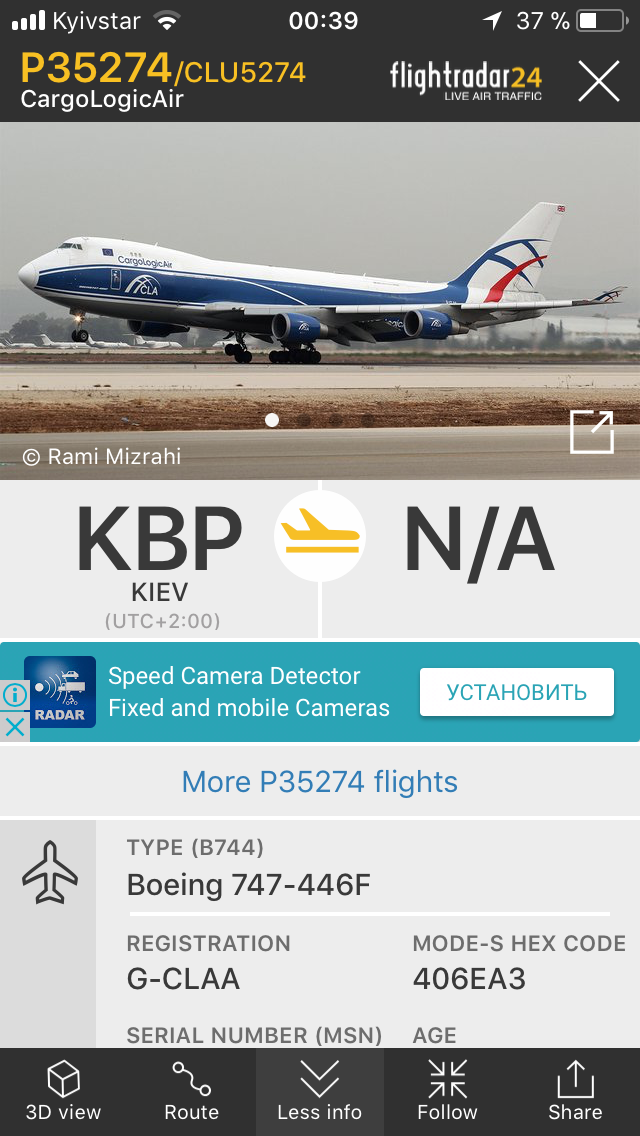Share this flight

coord(575,1091)
